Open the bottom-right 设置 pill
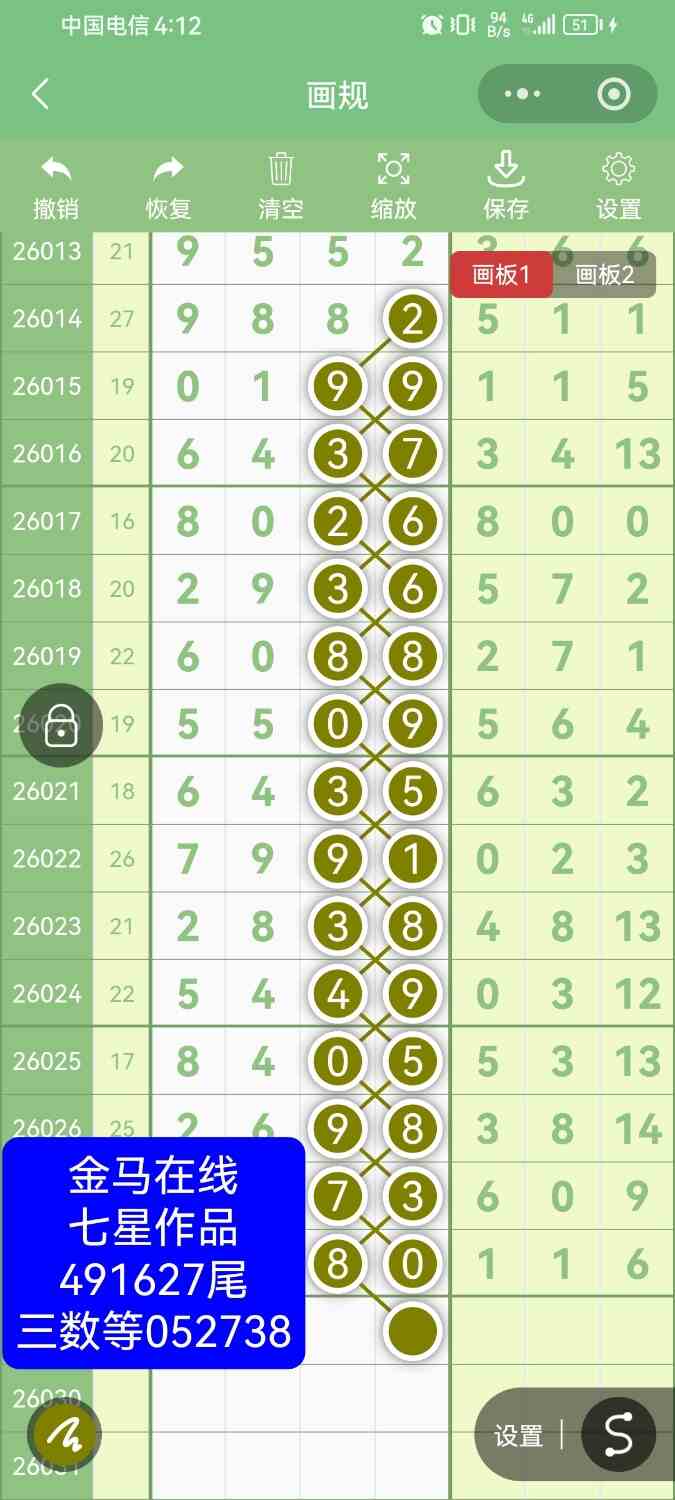The width and height of the screenshot is (675, 1500). 518,1436
